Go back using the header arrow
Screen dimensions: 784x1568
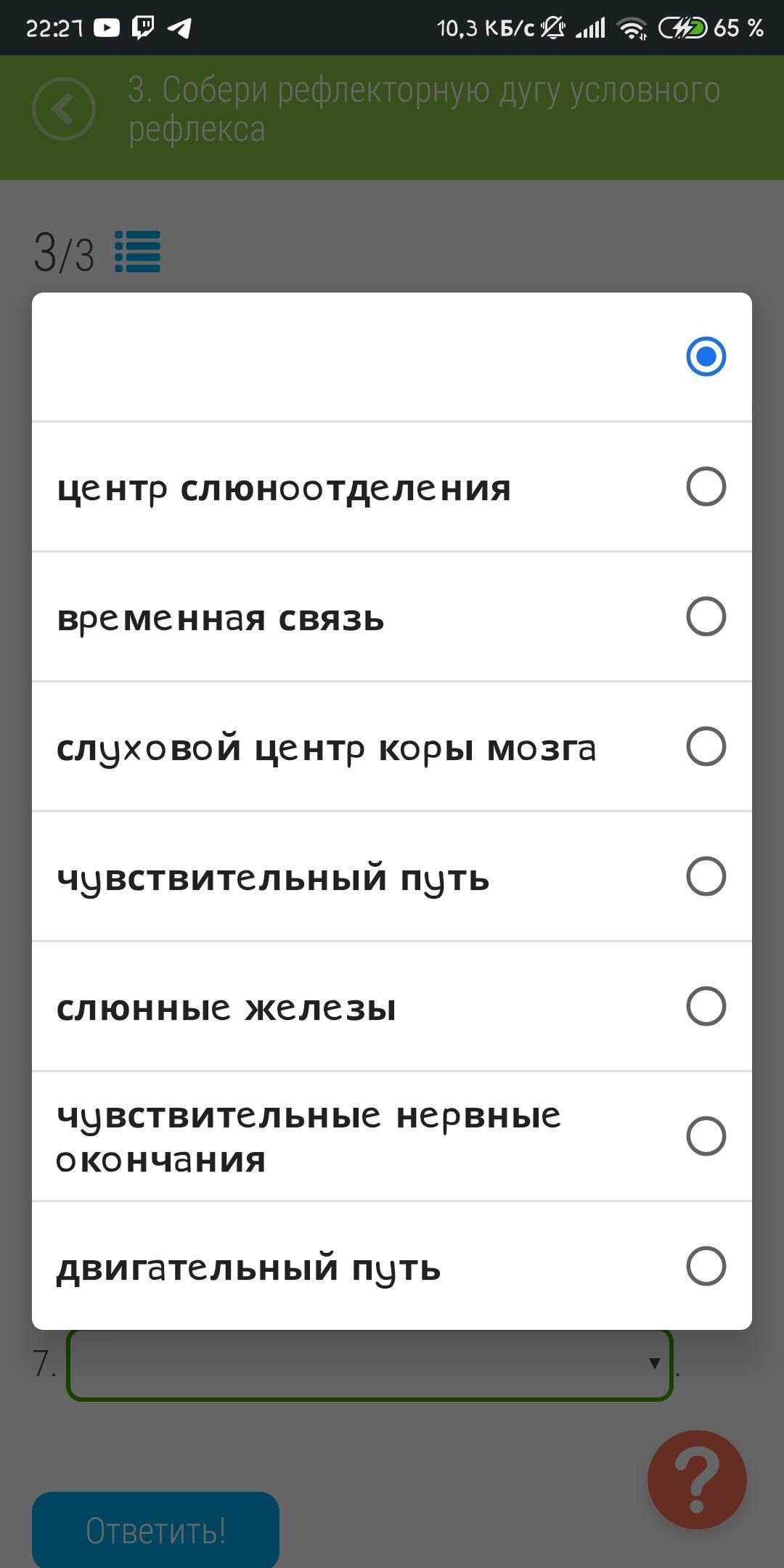(x=64, y=109)
